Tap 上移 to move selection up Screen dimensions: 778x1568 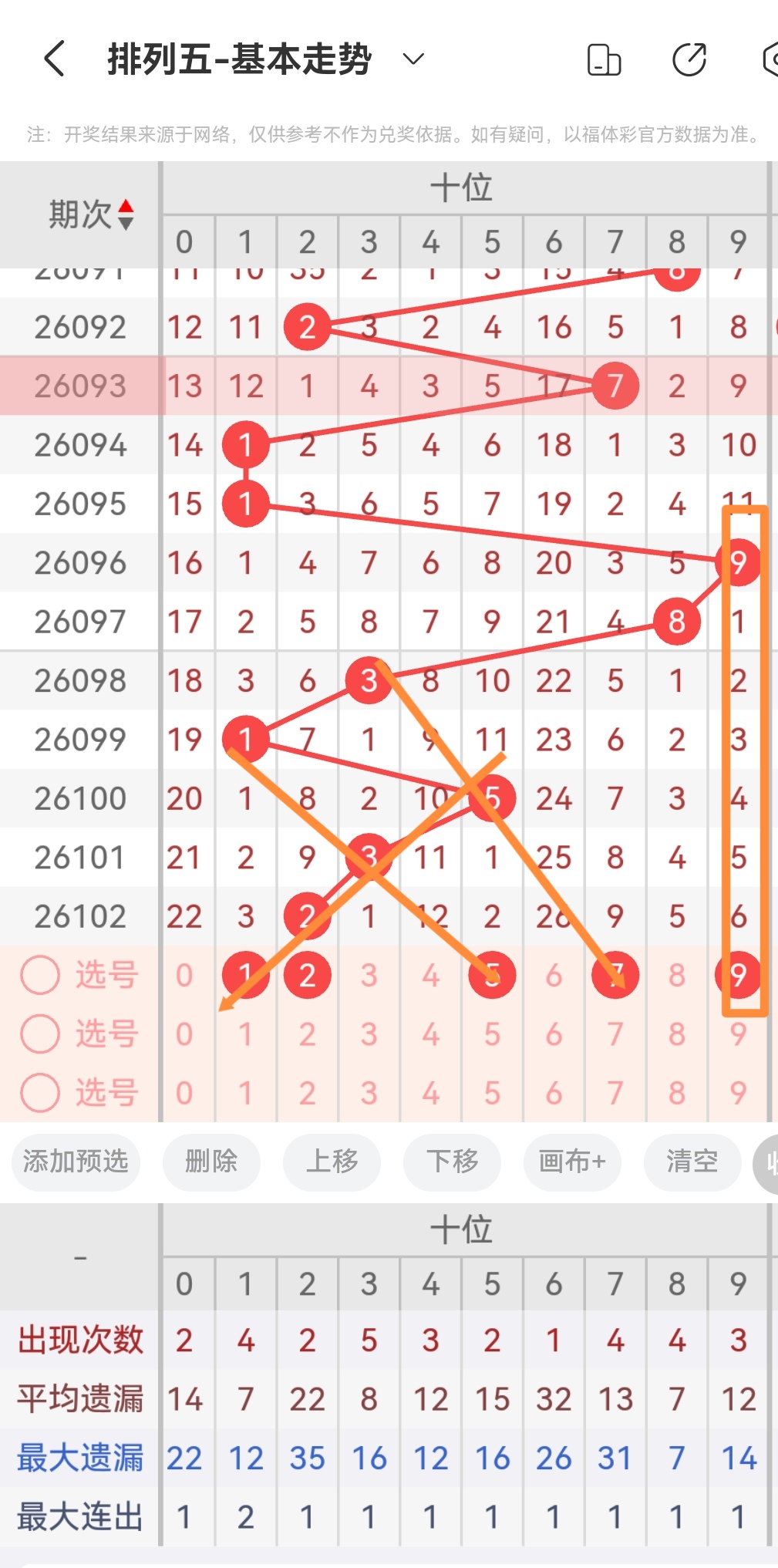click(x=332, y=1162)
